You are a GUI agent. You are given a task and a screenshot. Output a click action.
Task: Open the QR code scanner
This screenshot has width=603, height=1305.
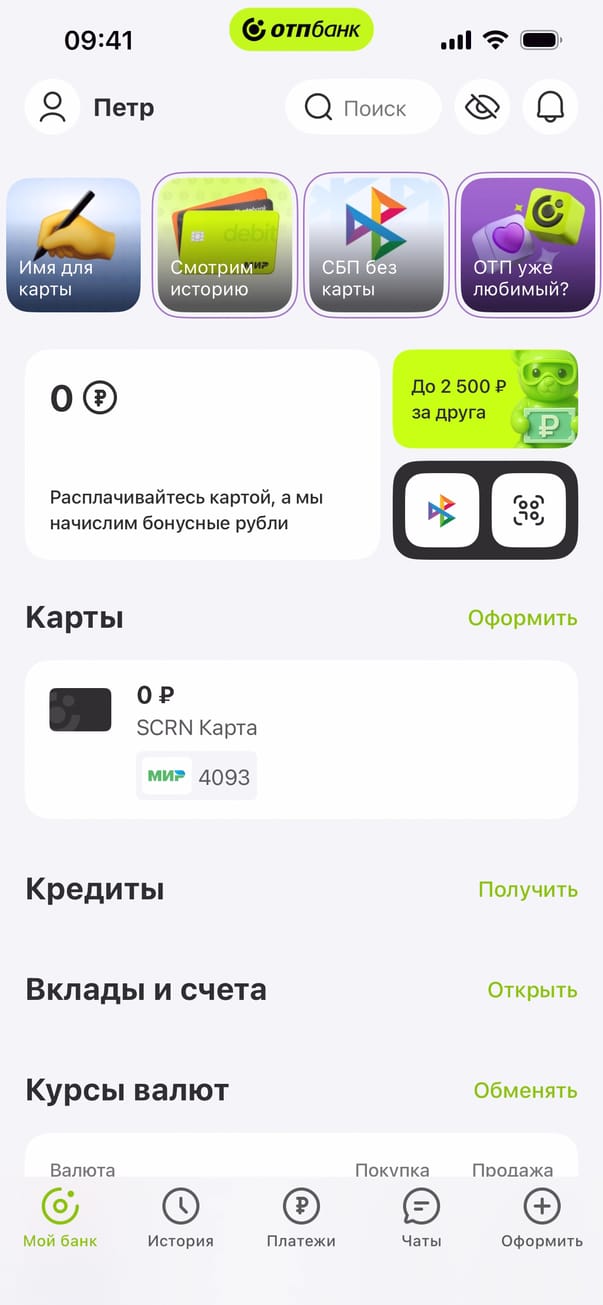click(528, 510)
